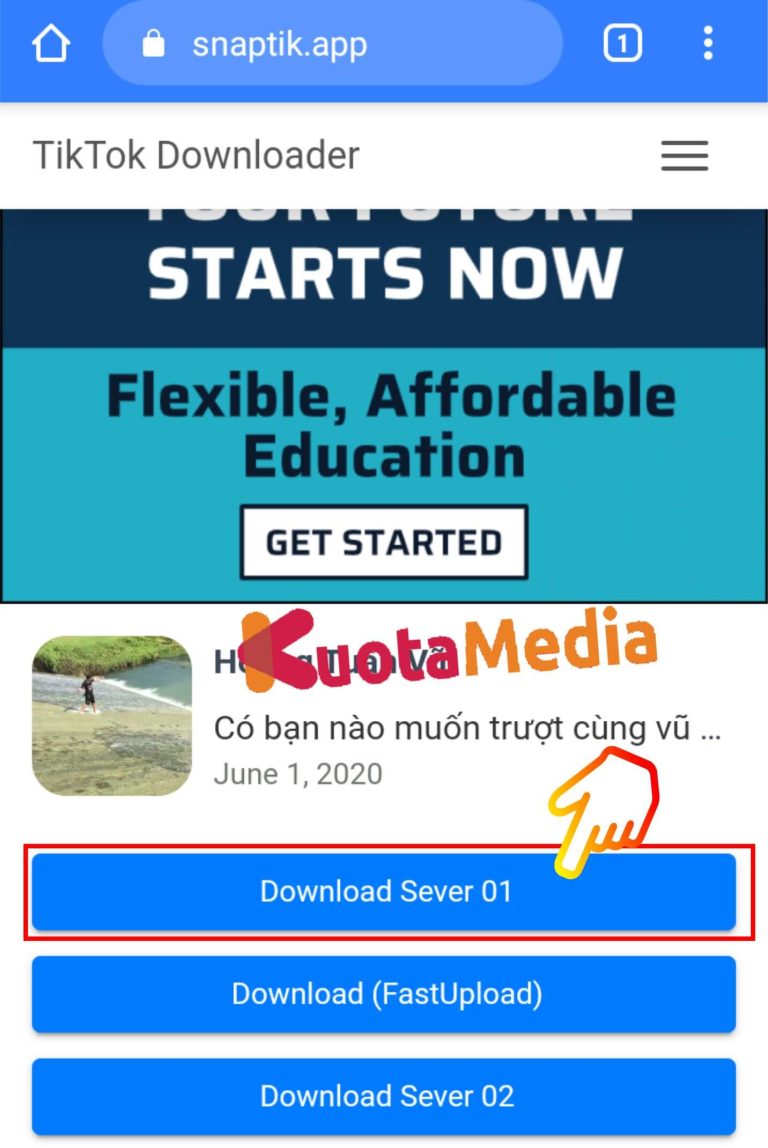Open the browser tab switcher
Image resolution: width=768 pixels, height=1148 pixels.
(622, 44)
